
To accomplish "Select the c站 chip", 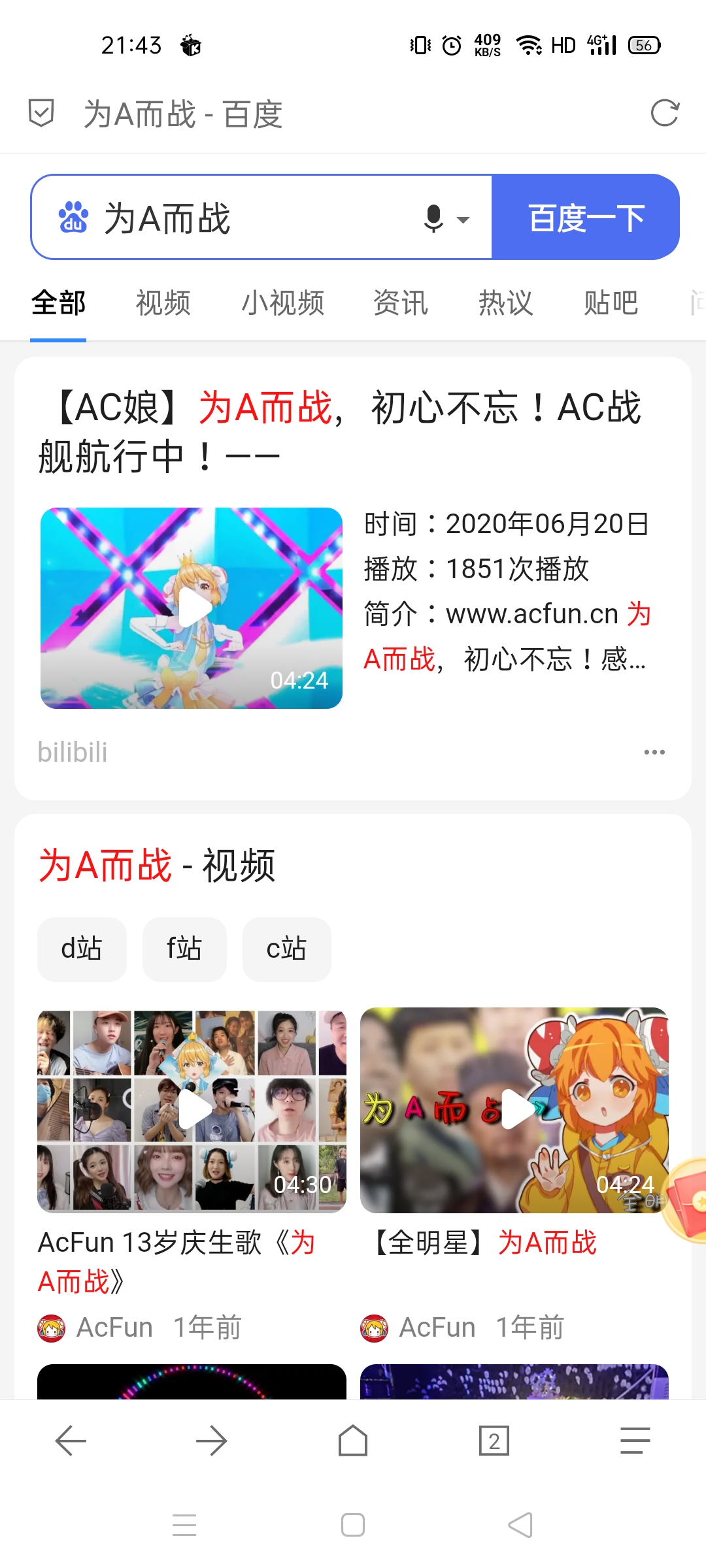I will pos(286,949).
